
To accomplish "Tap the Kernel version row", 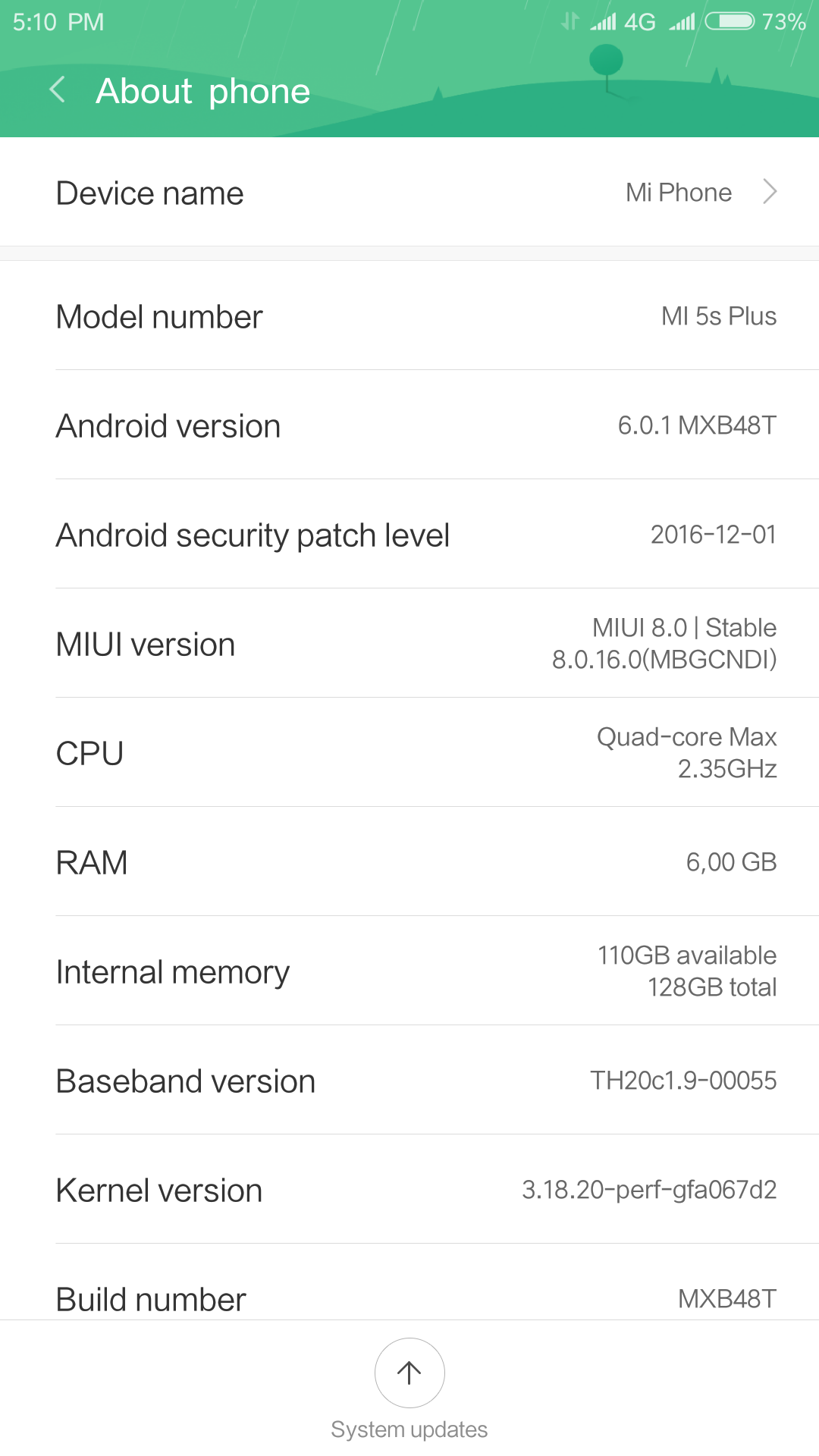I will pos(409,1189).
